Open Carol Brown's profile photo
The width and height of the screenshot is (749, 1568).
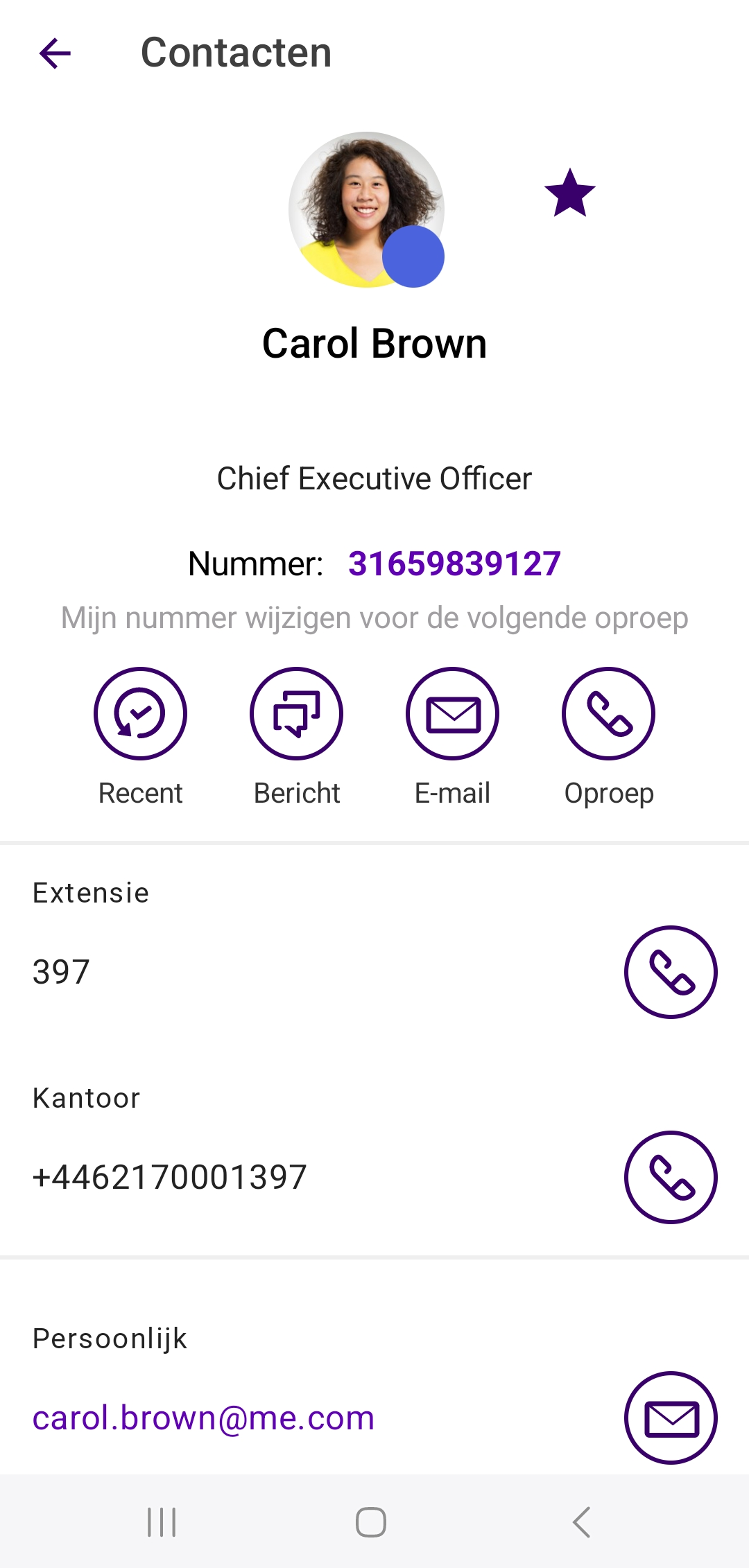(x=365, y=209)
